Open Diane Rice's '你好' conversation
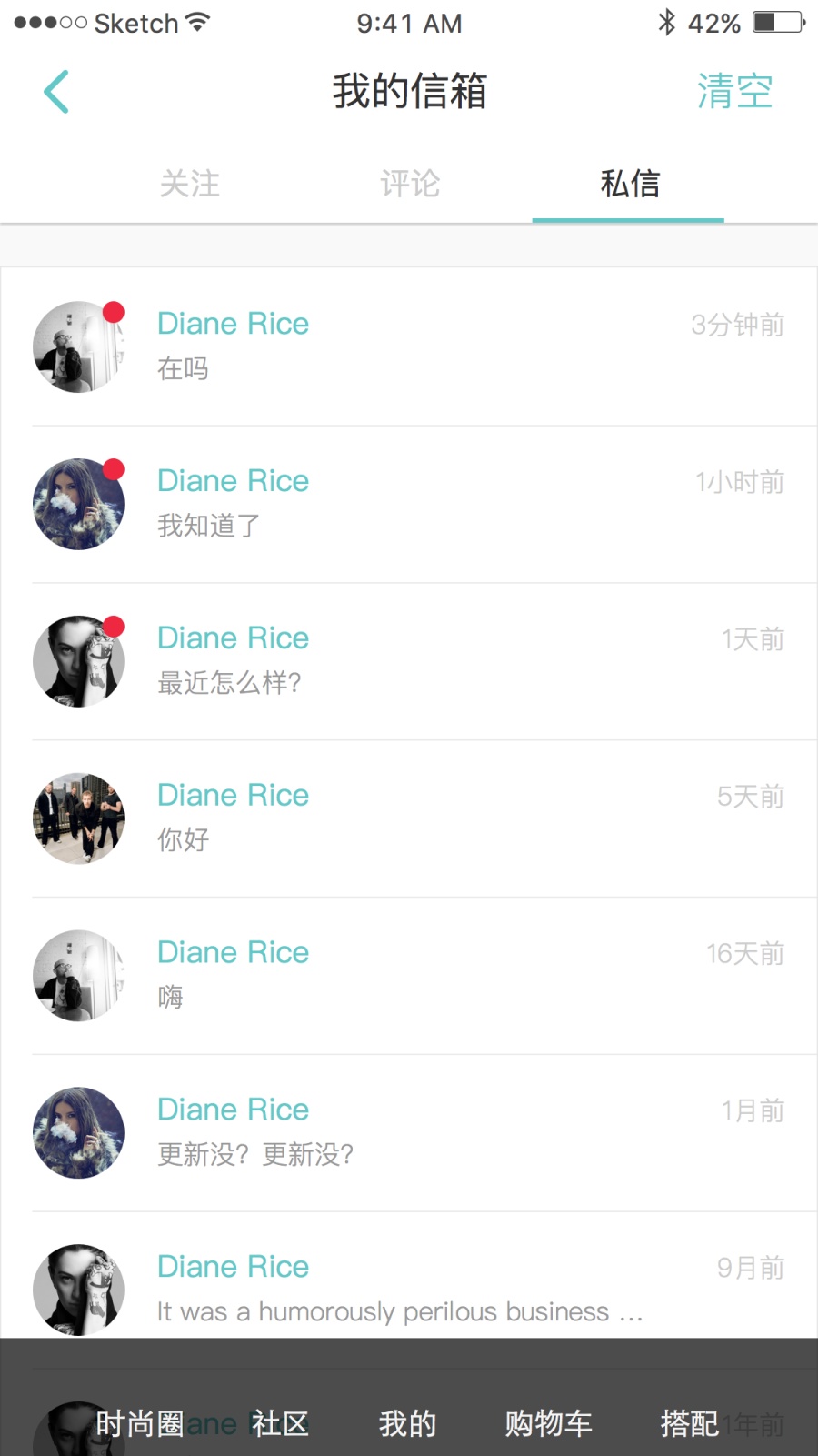 409,817
